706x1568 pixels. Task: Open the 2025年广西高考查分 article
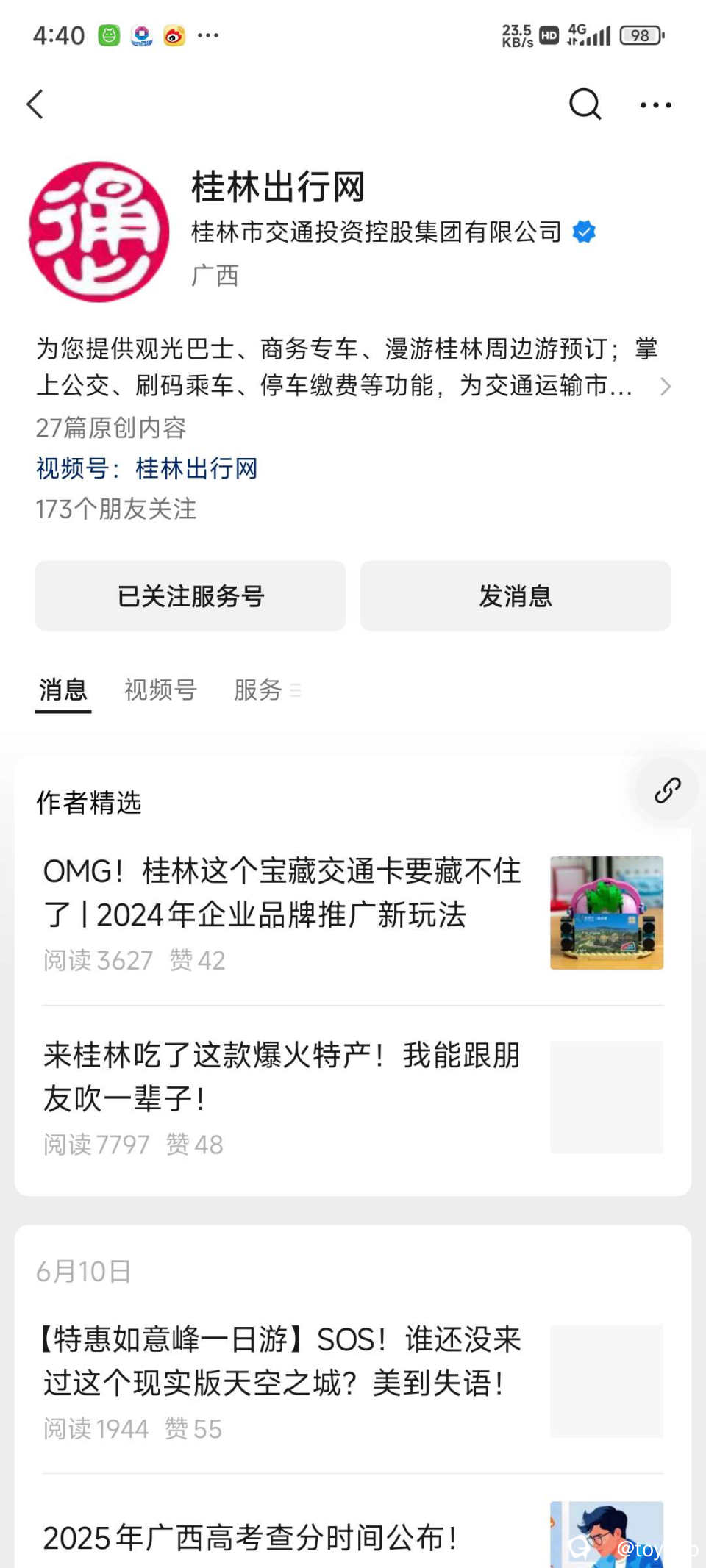point(250,1538)
